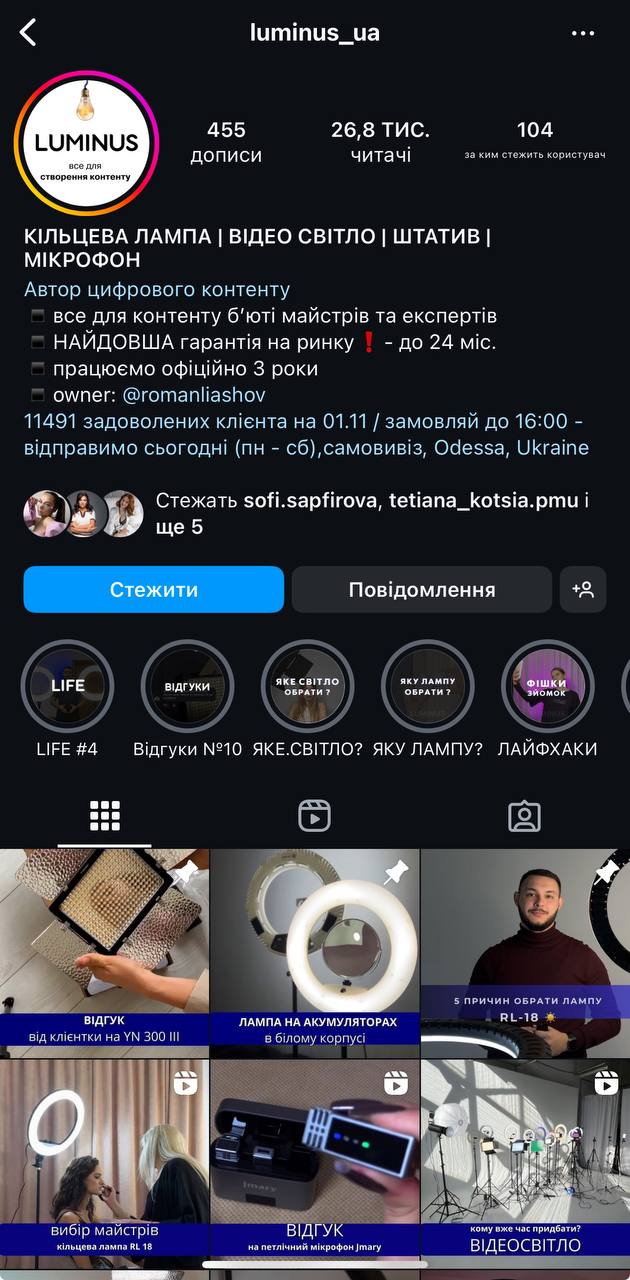This screenshot has height=1280, width=630.
Task: Switch to the Reels tab
Action: click(x=315, y=816)
